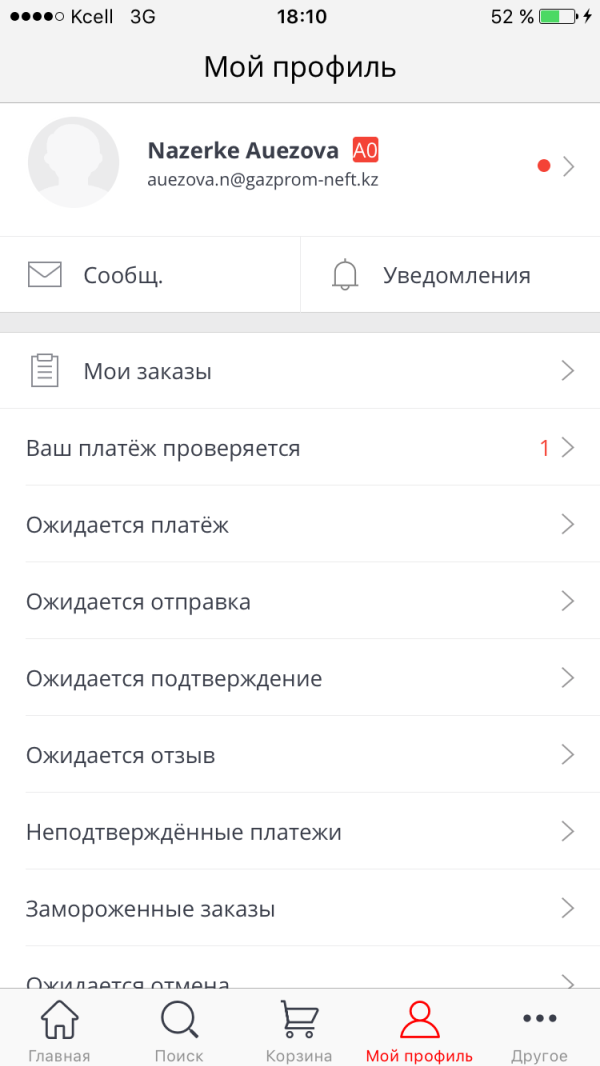
Task: Open Ваш платёж проверяется orders
Action: pos(300,448)
